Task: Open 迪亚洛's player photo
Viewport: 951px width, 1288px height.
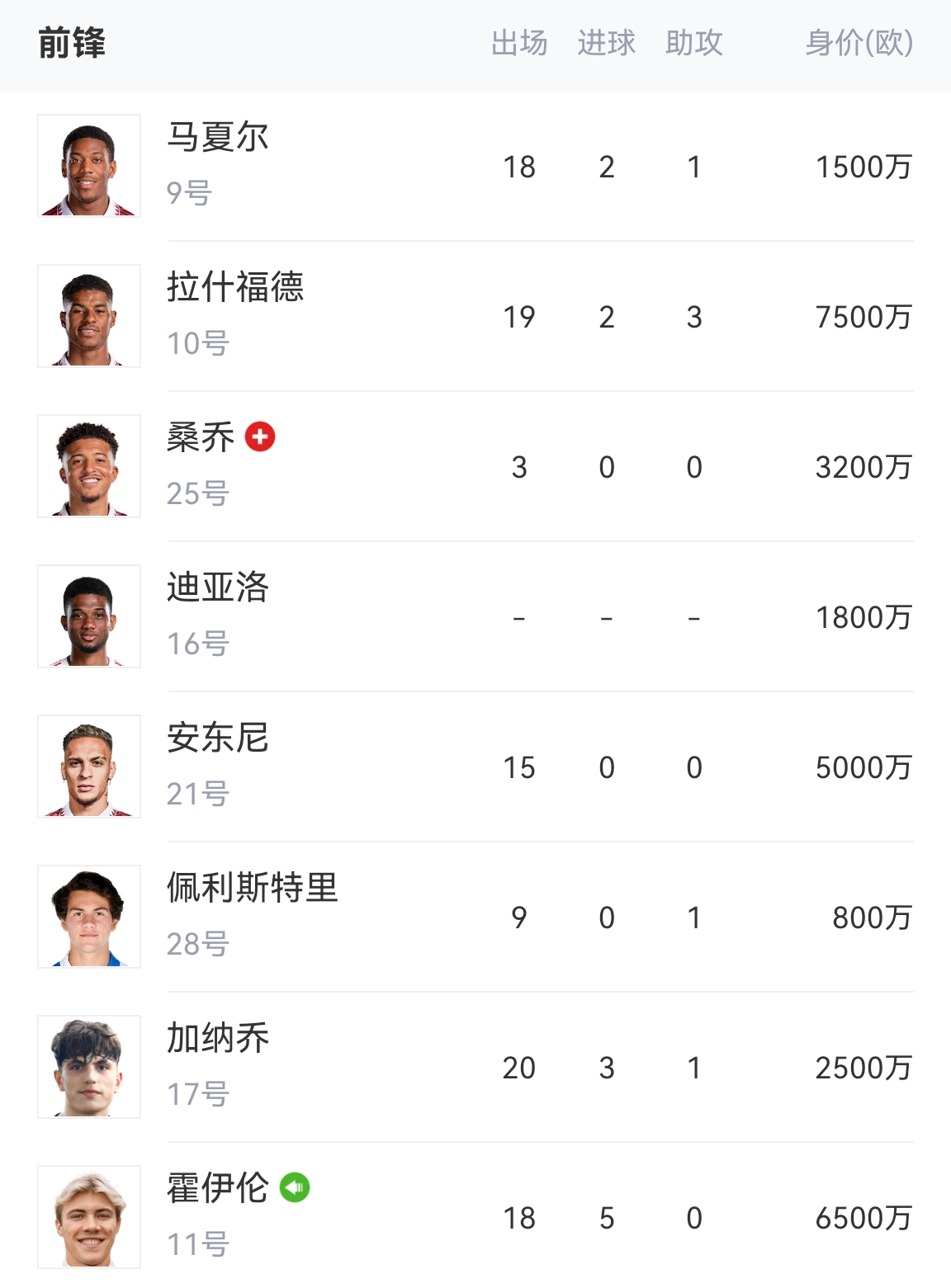Action: [x=88, y=616]
